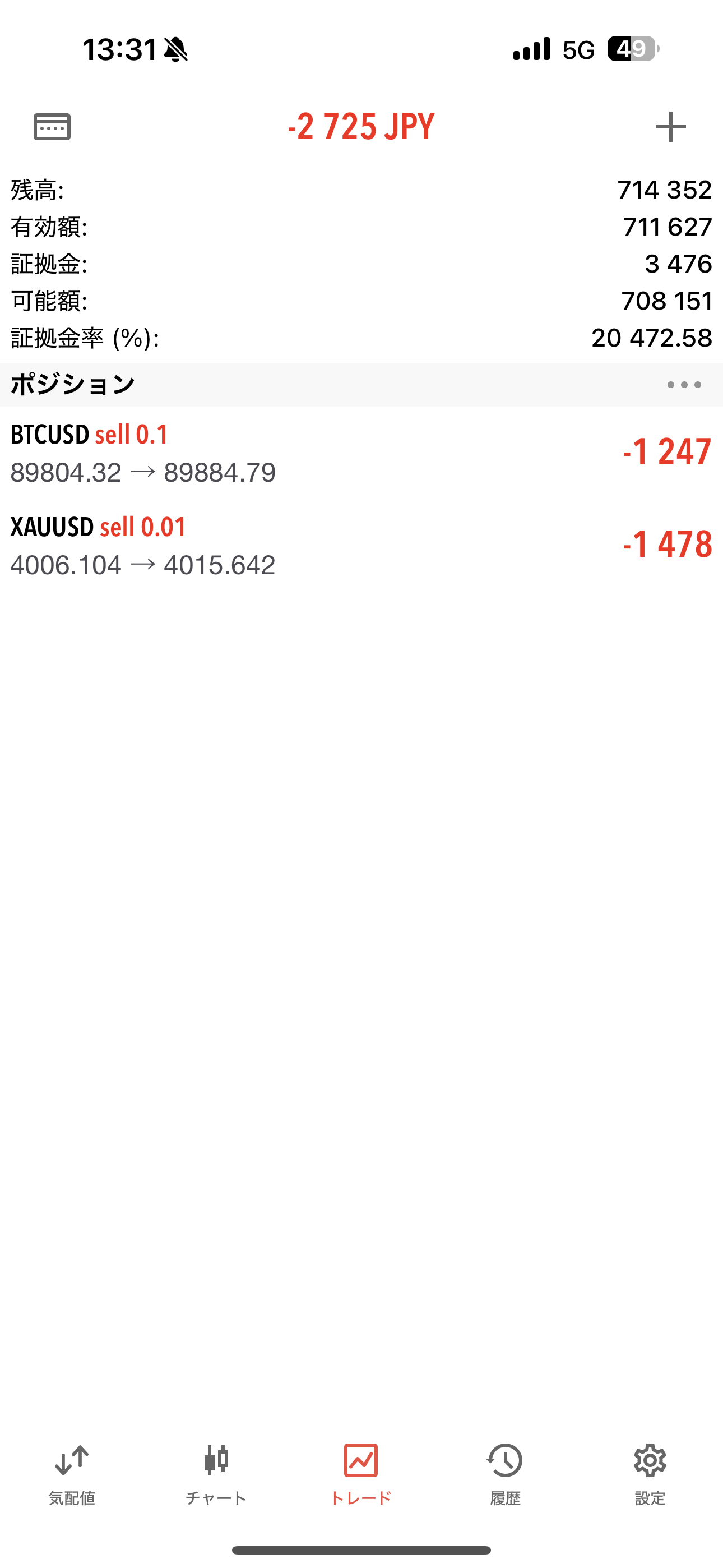Tap the トレード trade tab
Screen dimensions: 723x1568
(361, 1473)
